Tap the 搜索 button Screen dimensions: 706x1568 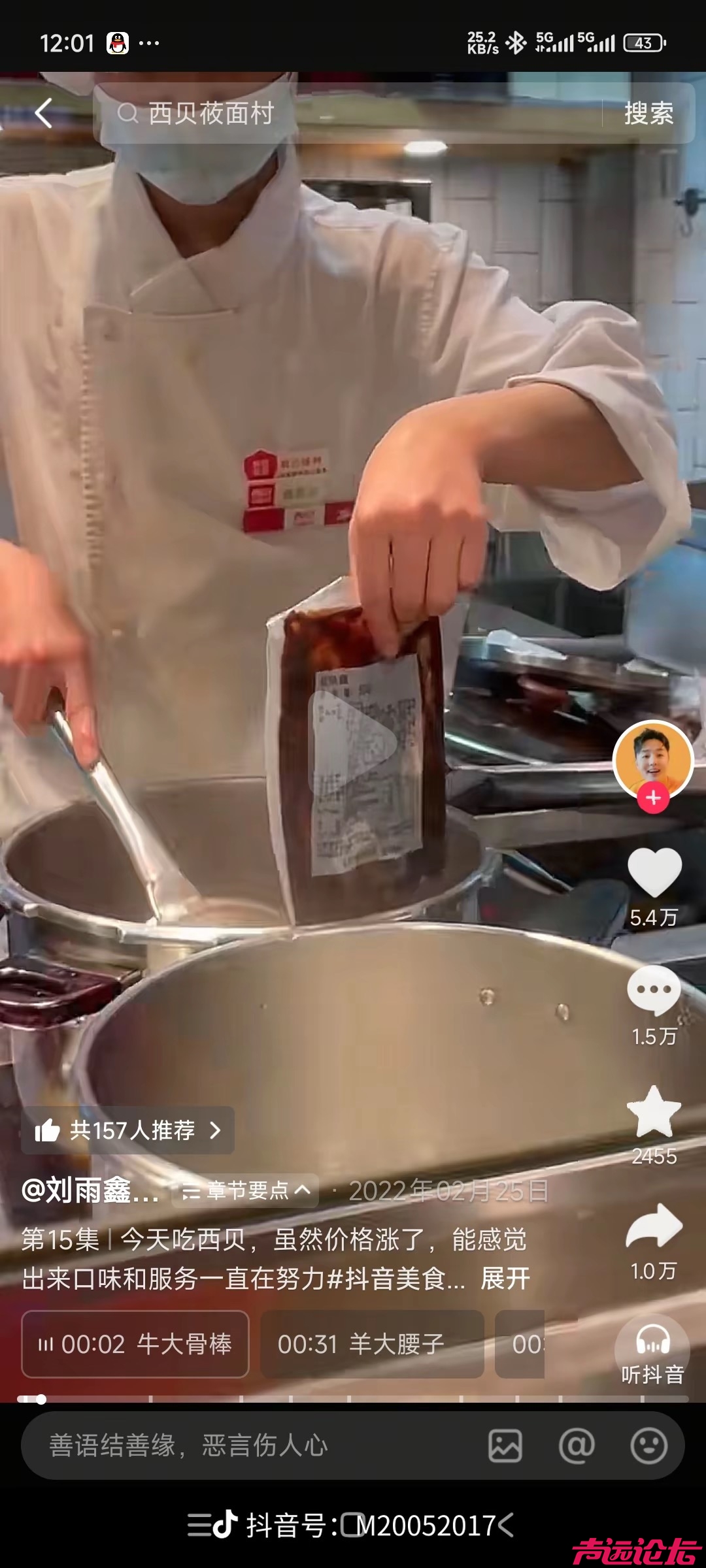(648, 114)
